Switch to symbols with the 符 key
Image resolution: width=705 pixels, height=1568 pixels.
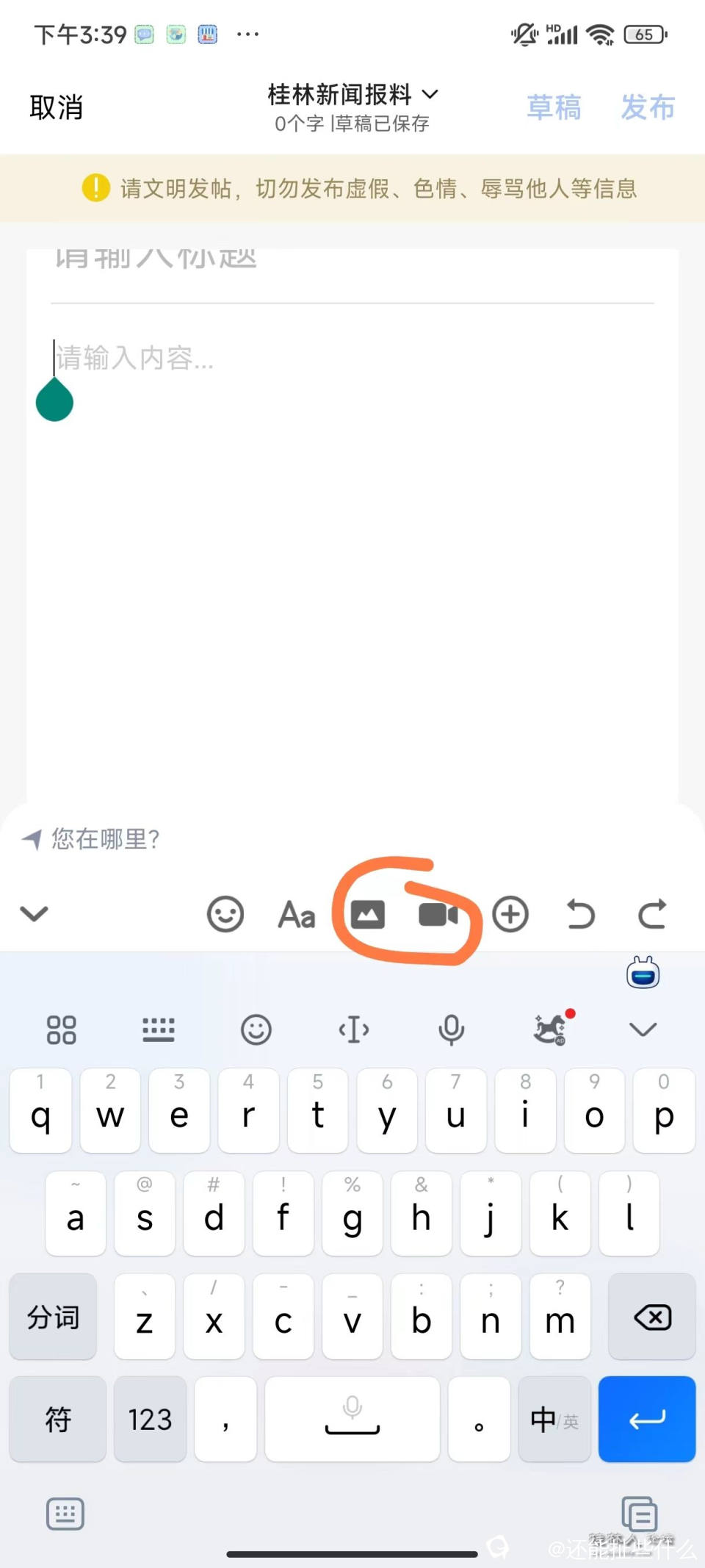click(x=57, y=1420)
